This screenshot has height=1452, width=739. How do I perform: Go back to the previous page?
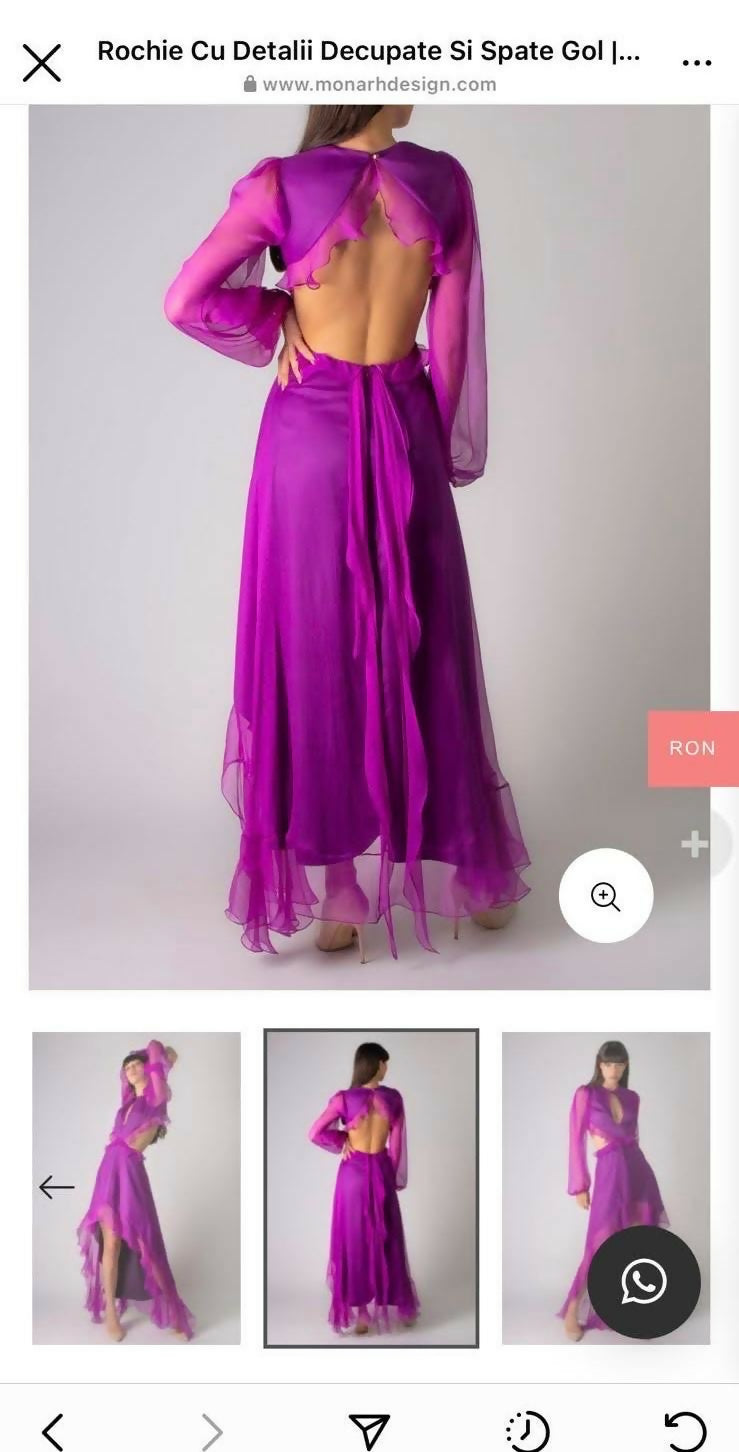point(52,1431)
